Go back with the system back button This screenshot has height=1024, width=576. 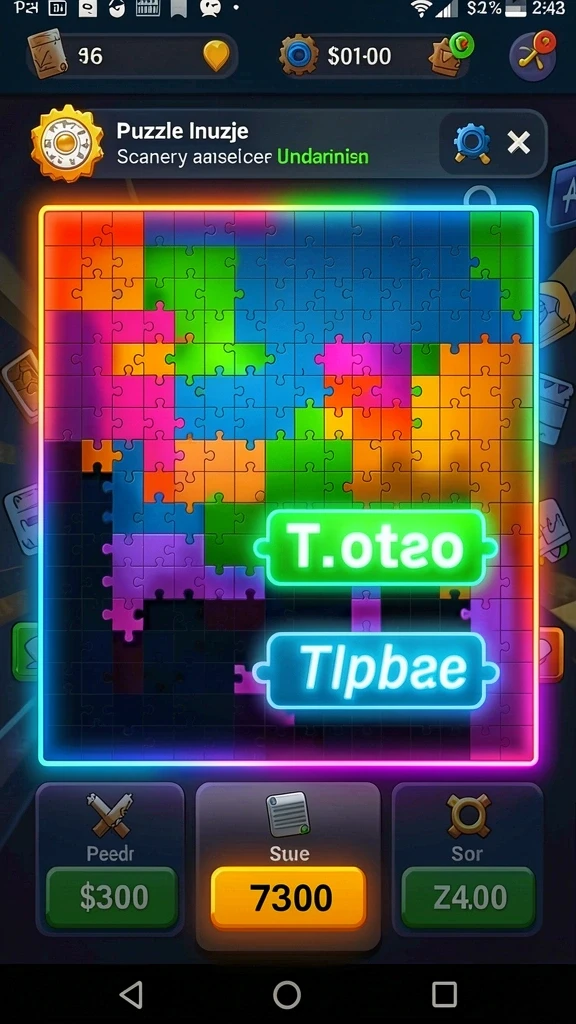tap(131, 994)
